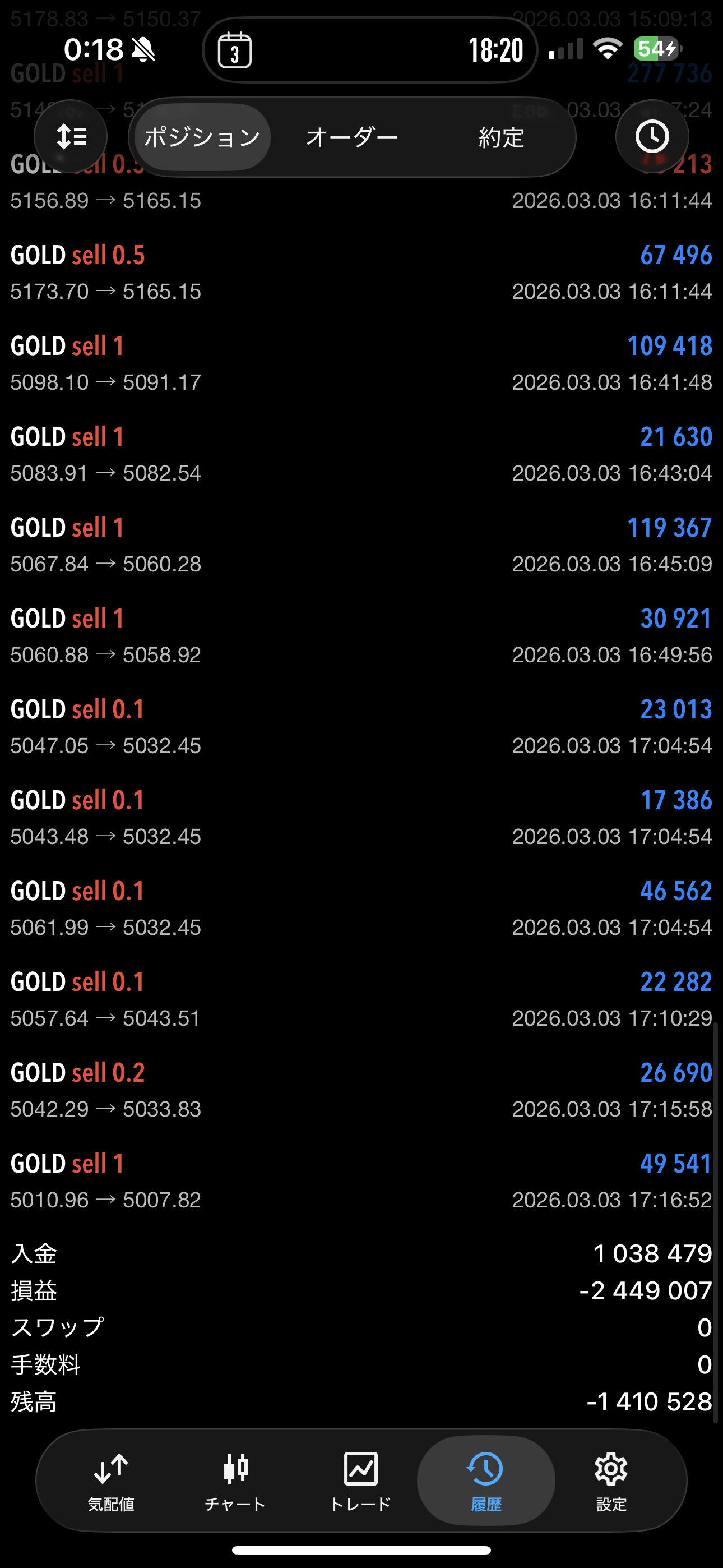The image size is (723, 1568).
Task: Open the GOLD sell 0.1 trade closed at 17:10:29
Action: coord(361,999)
